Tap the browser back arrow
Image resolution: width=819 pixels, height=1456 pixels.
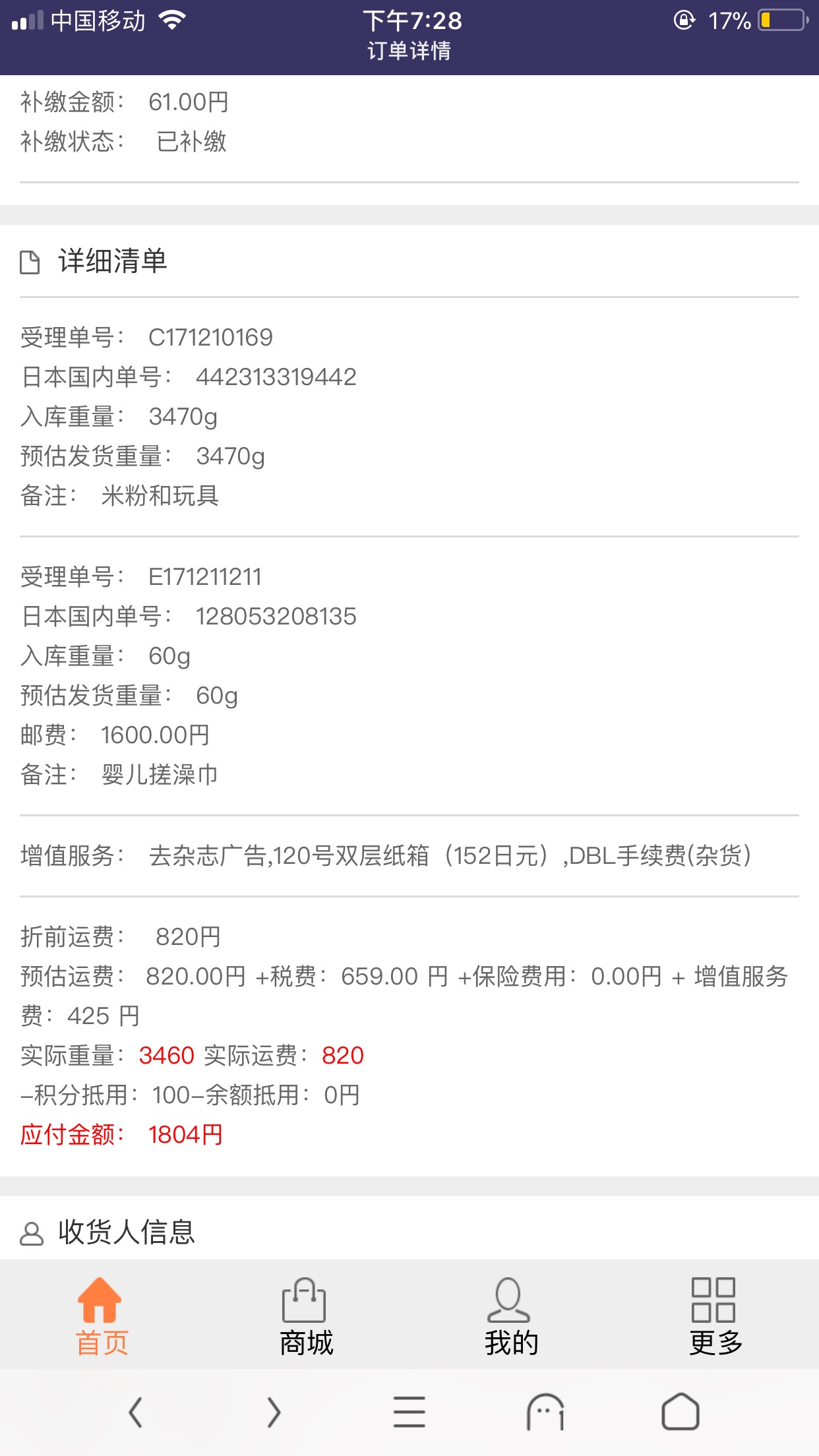tap(136, 1412)
